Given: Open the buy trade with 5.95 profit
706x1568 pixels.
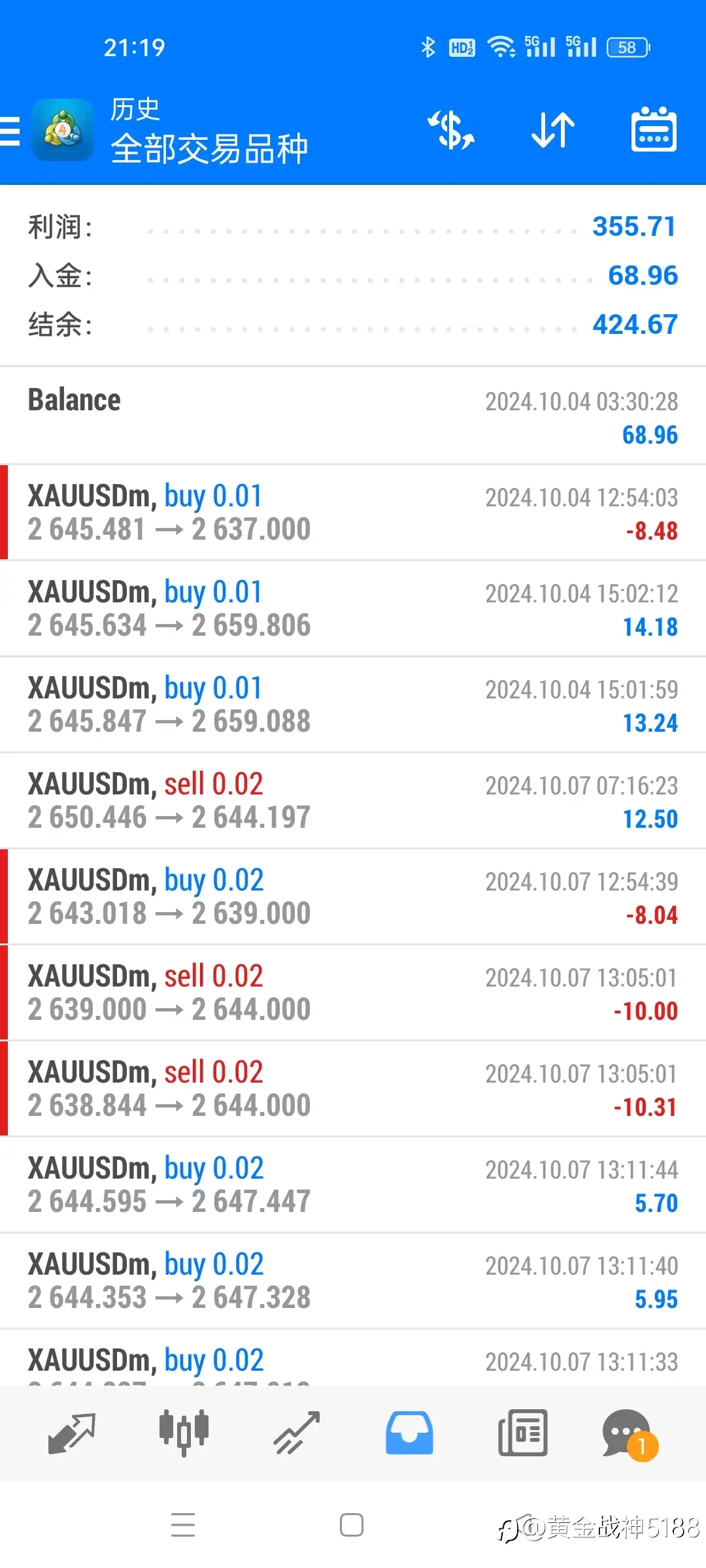Looking at the screenshot, I should click(x=353, y=1281).
